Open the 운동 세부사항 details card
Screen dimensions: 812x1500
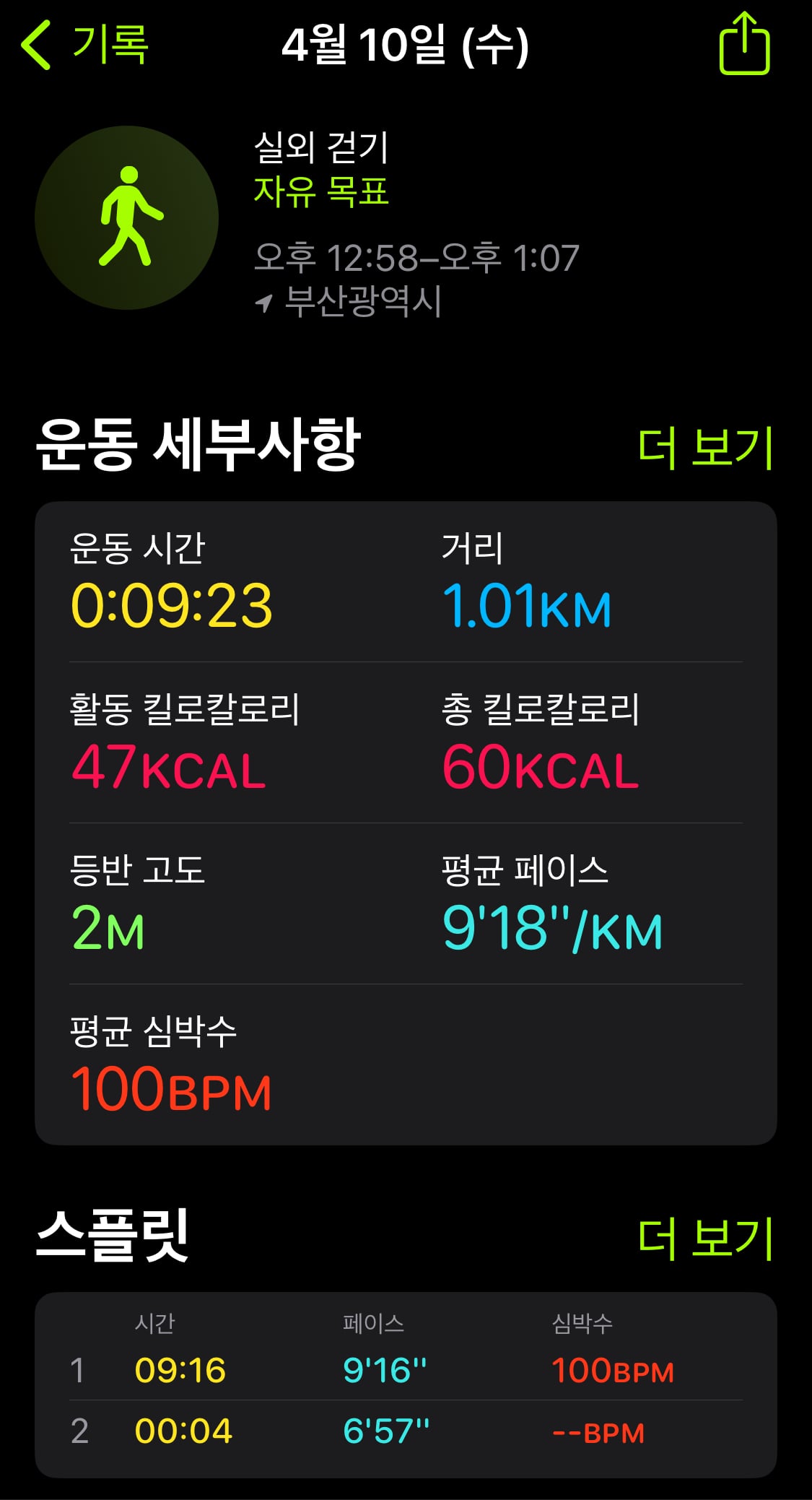click(x=406, y=823)
